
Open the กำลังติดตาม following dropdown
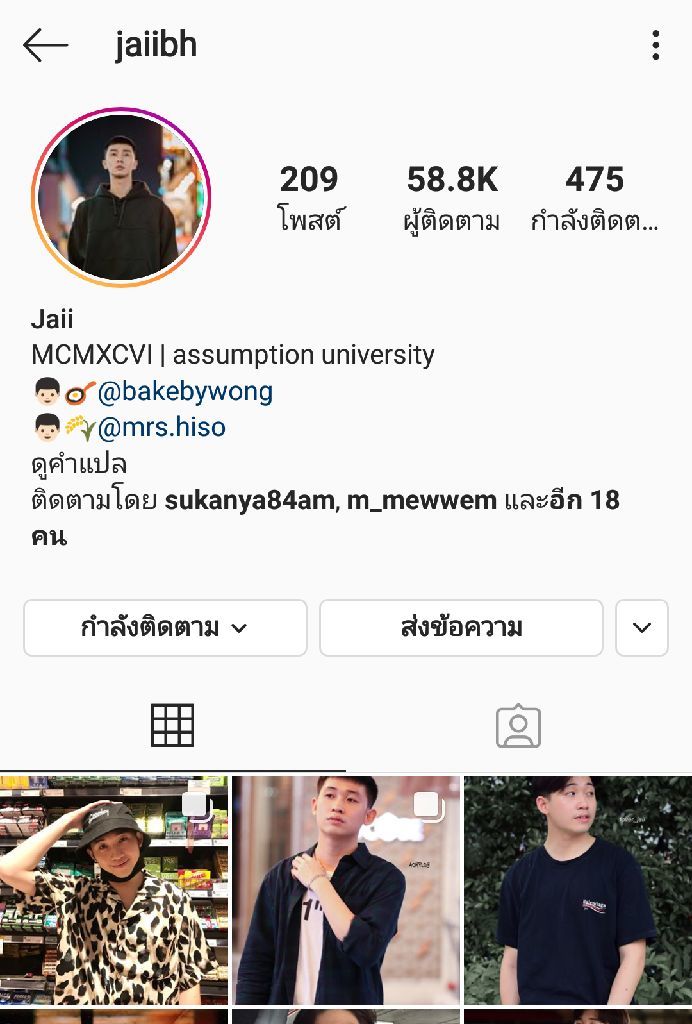pyautogui.click(x=165, y=628)
